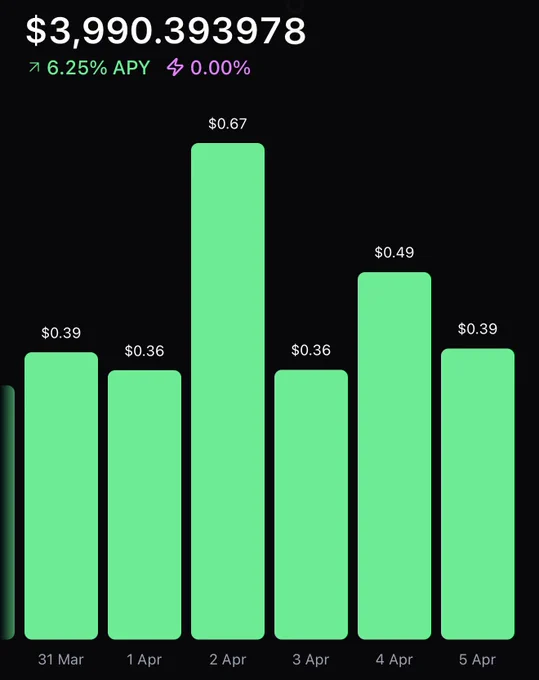The image size is (539, 680).
Task: Tap the 2 Apr $0.67 bar
Action: click(228, 391)
